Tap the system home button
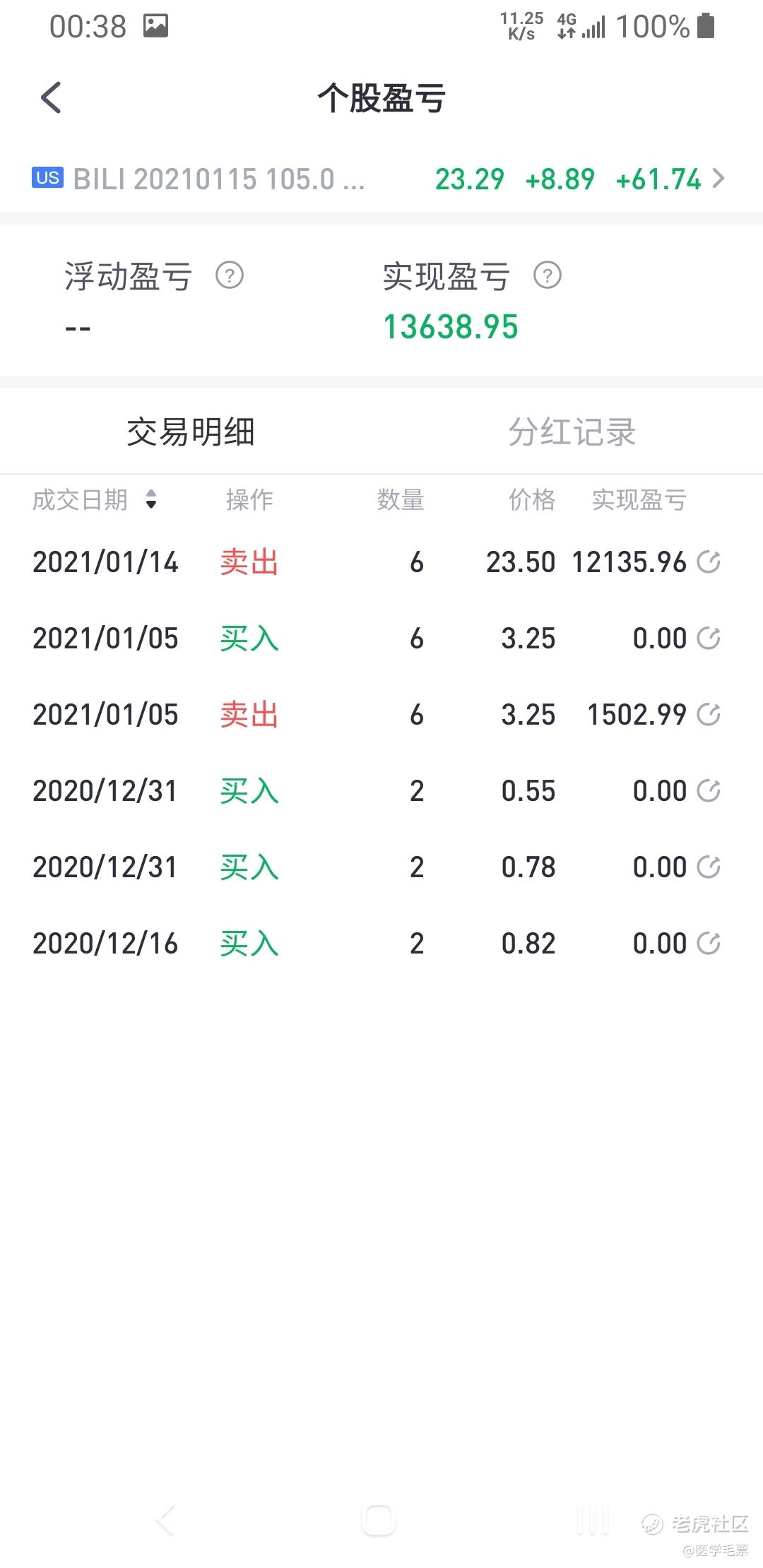Screen dimensions: 763x1568 click(x=379, y=1520)
